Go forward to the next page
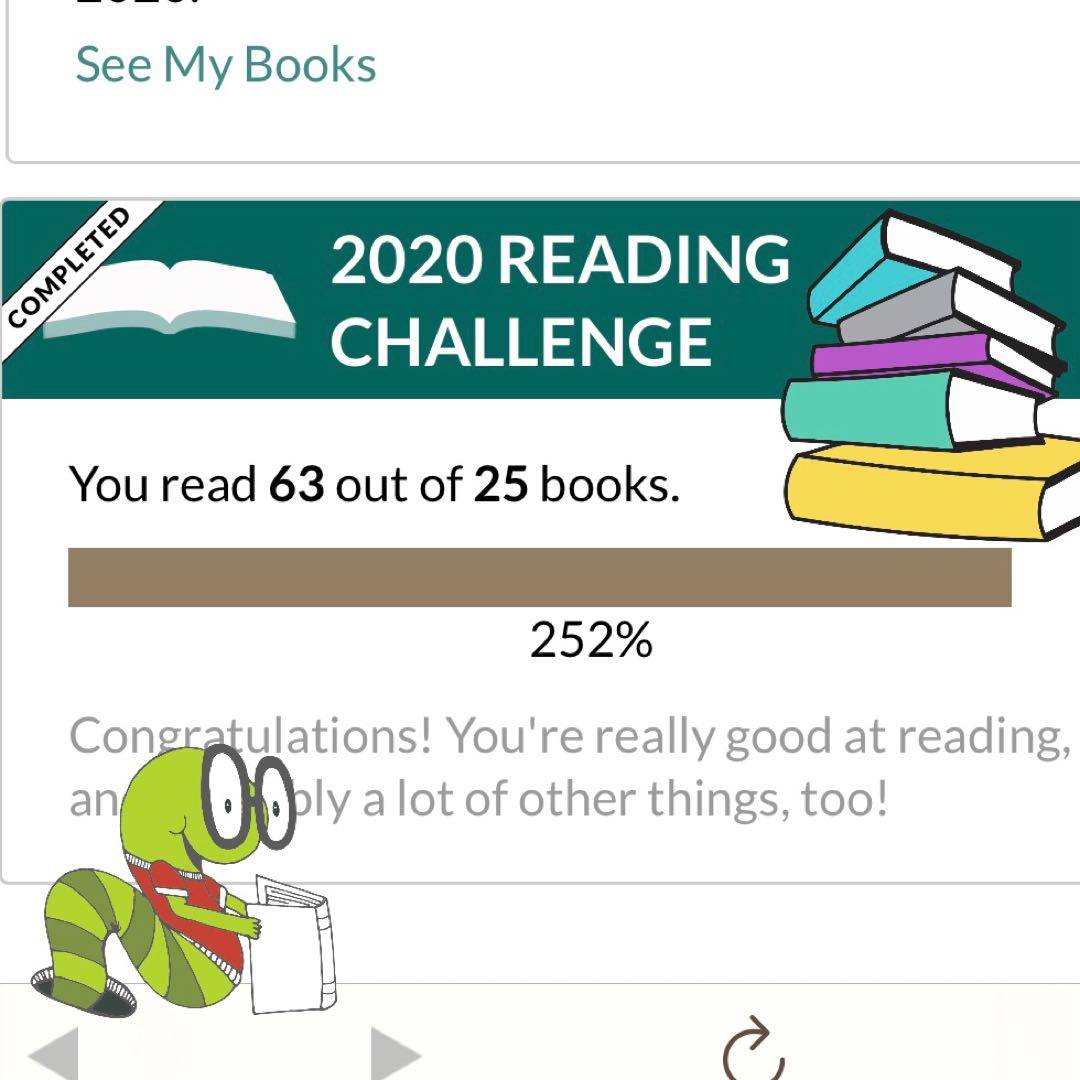This screenshot has width=1080, height=1080. (x=395, y=1052)
